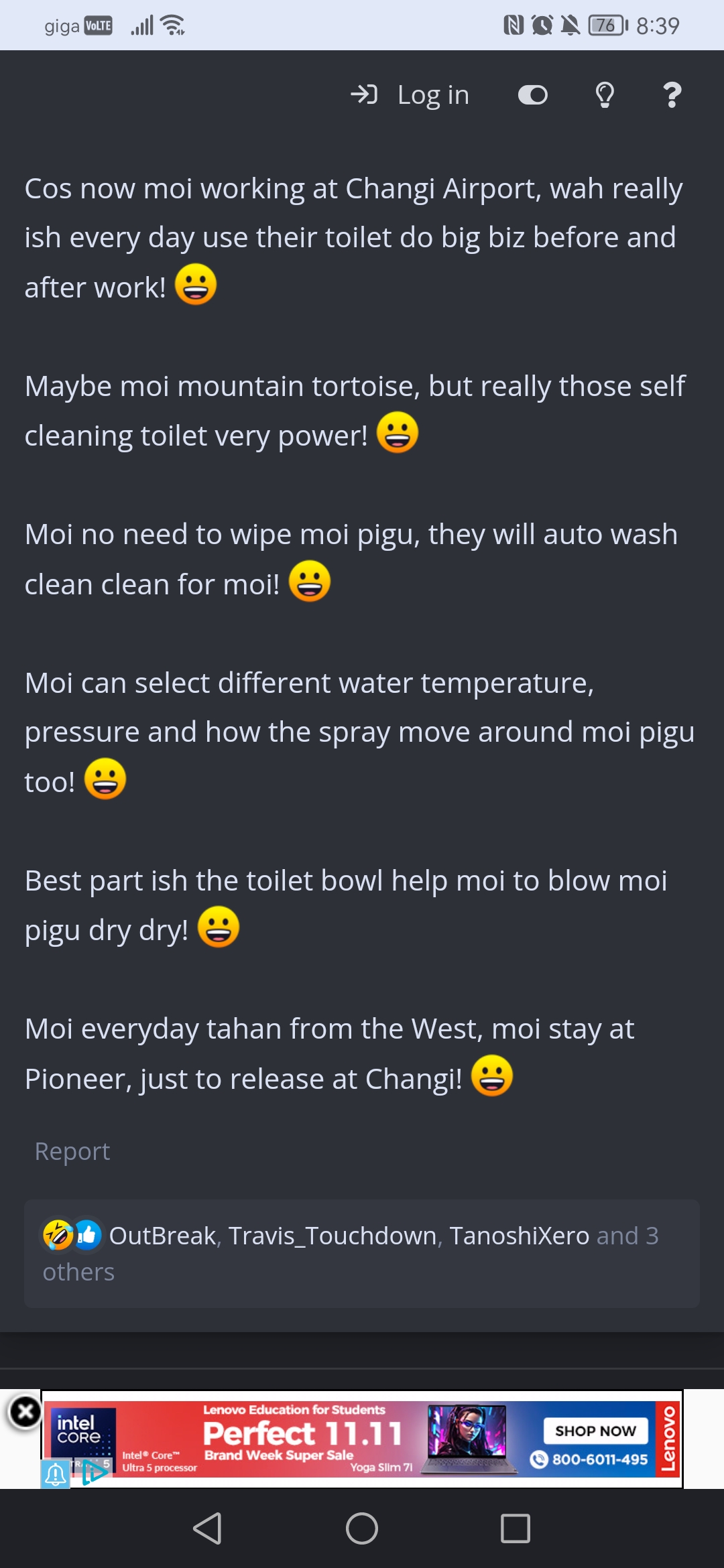
Task: Tap Shop Now on the Lenovo ad
Action: [x=595, y=1431]
